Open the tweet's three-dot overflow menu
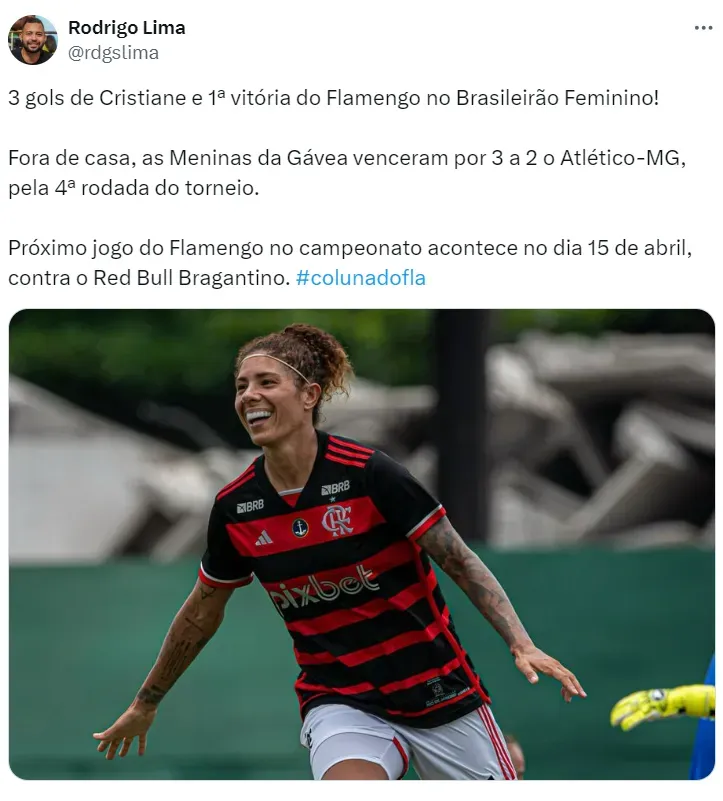The width and height of the screenshot is (723, 801). 703,28
